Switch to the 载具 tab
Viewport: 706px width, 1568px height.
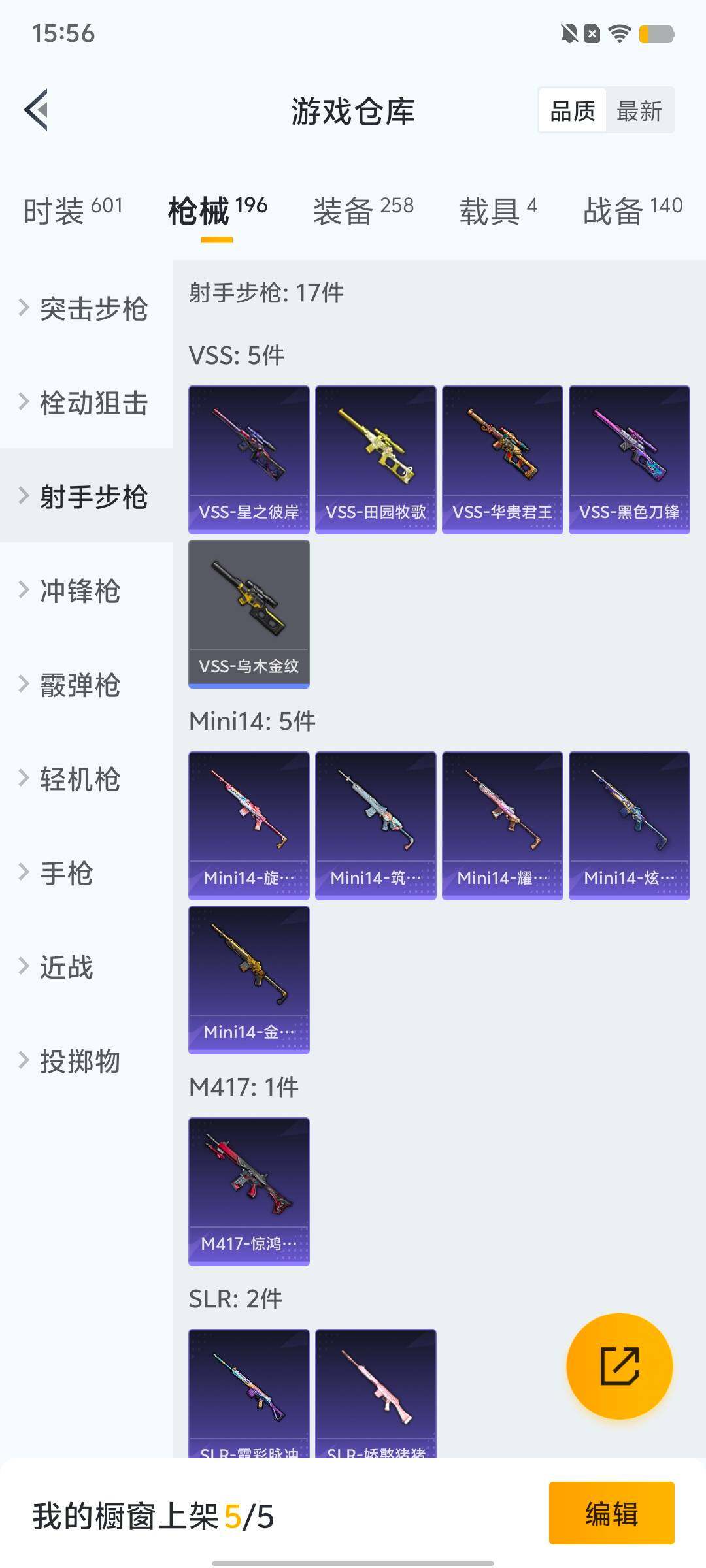click(498, 210)
